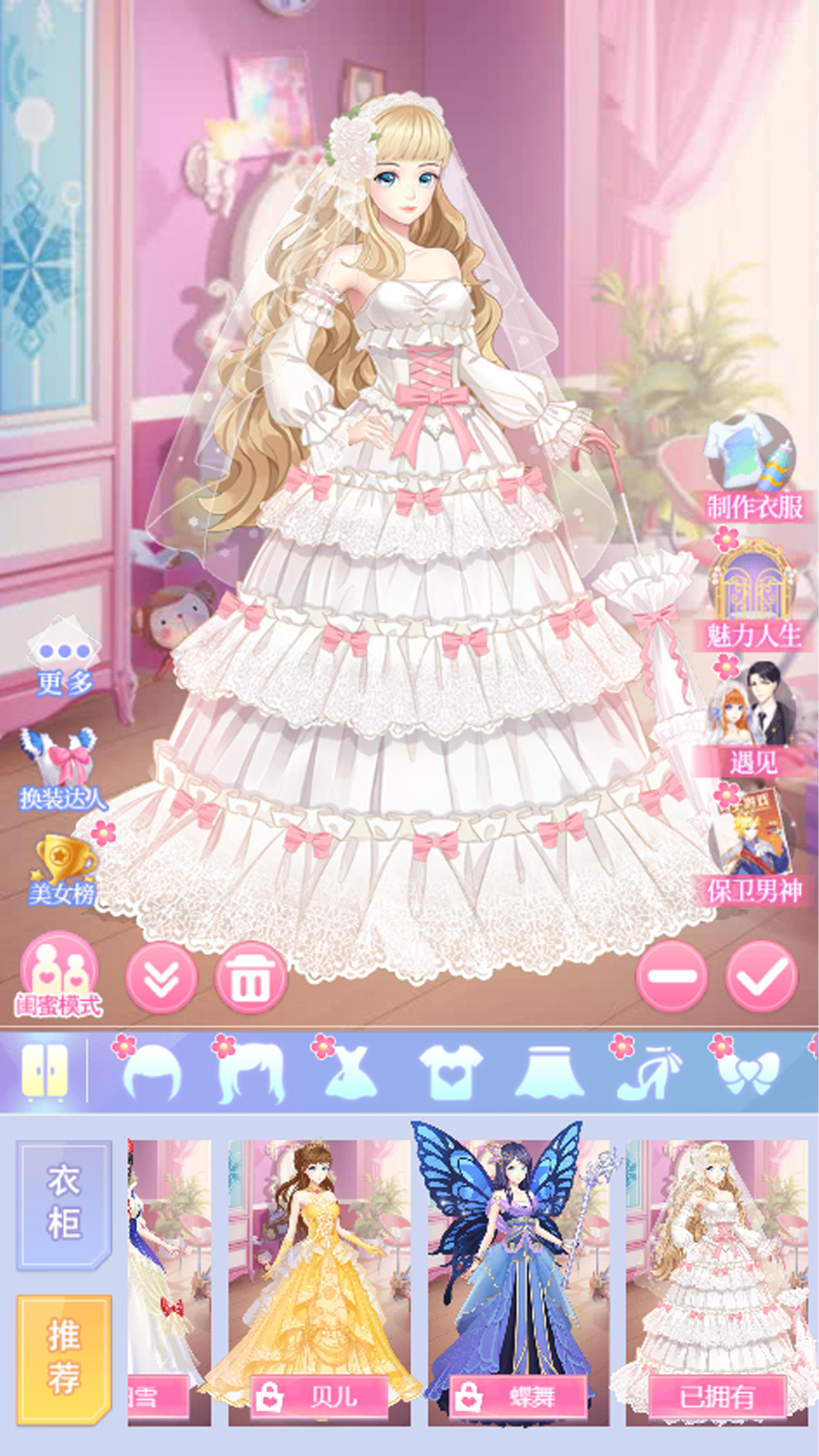Select the high-heel shoes category
The height and width of the screenshot is (1456, 819).
pyautogui.click(x=648, y=1071)
